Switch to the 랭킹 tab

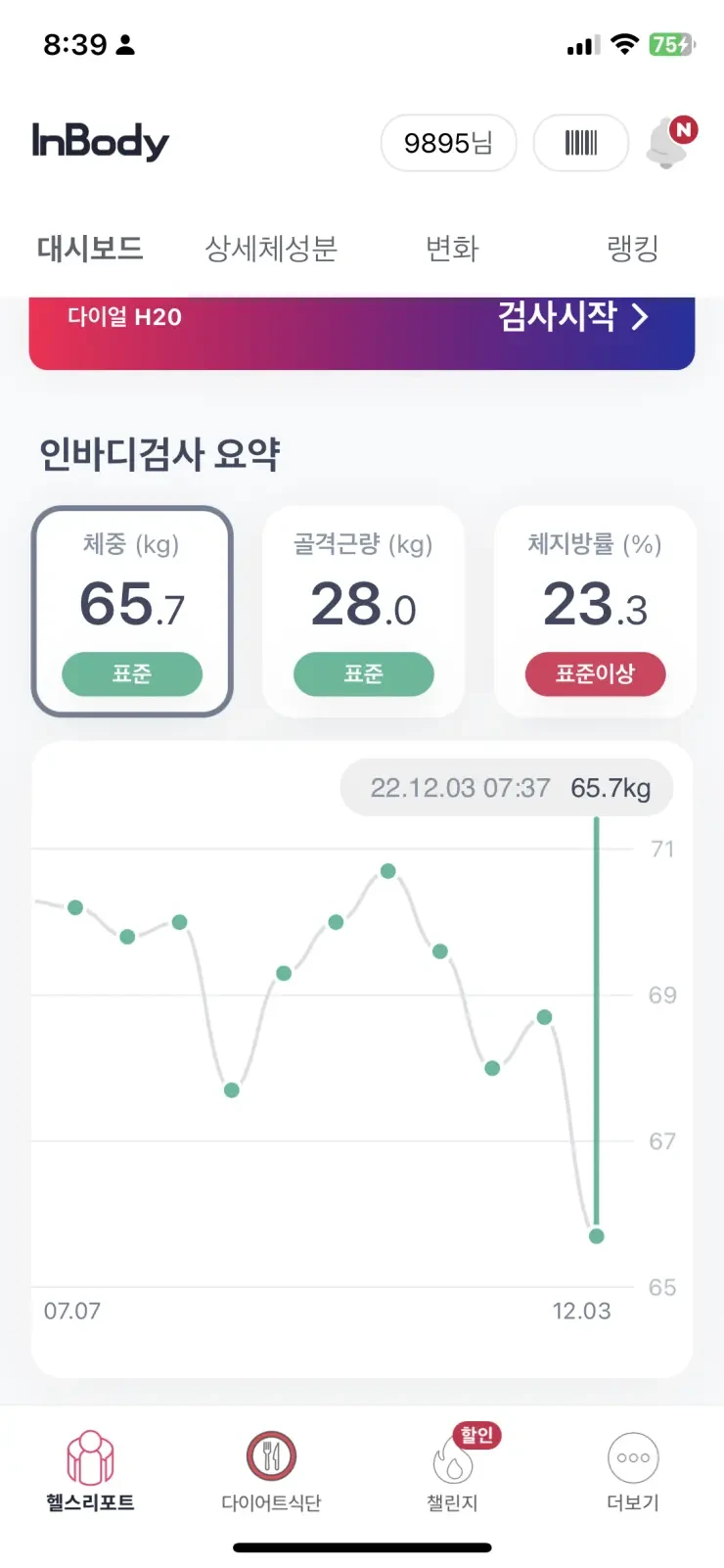click(x=633, y=249)
